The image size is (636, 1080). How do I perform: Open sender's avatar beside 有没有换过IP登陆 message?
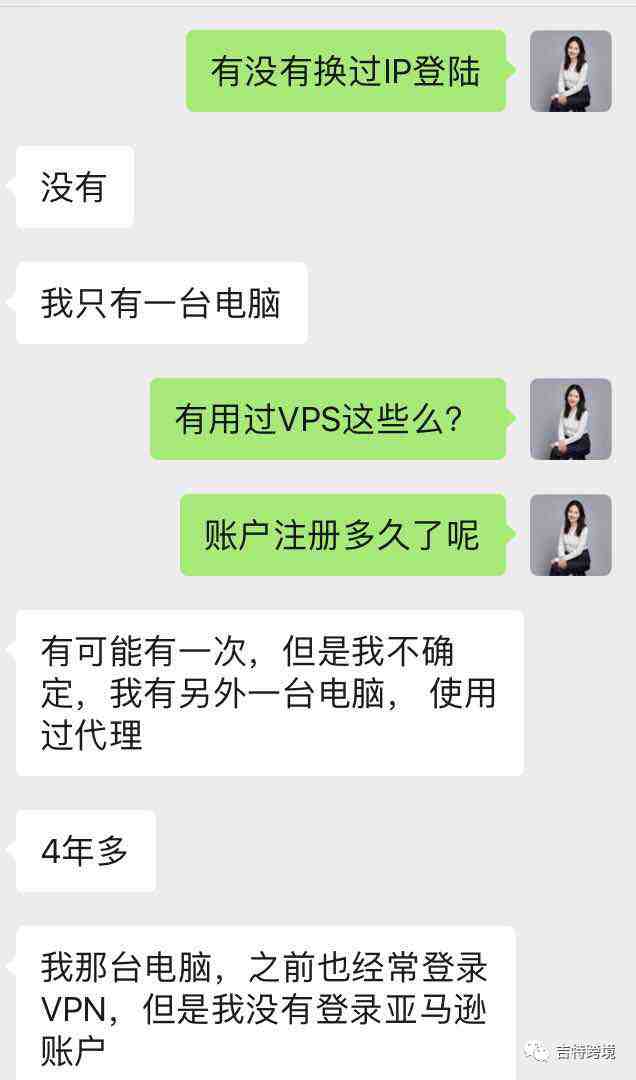tap(570, 71)
